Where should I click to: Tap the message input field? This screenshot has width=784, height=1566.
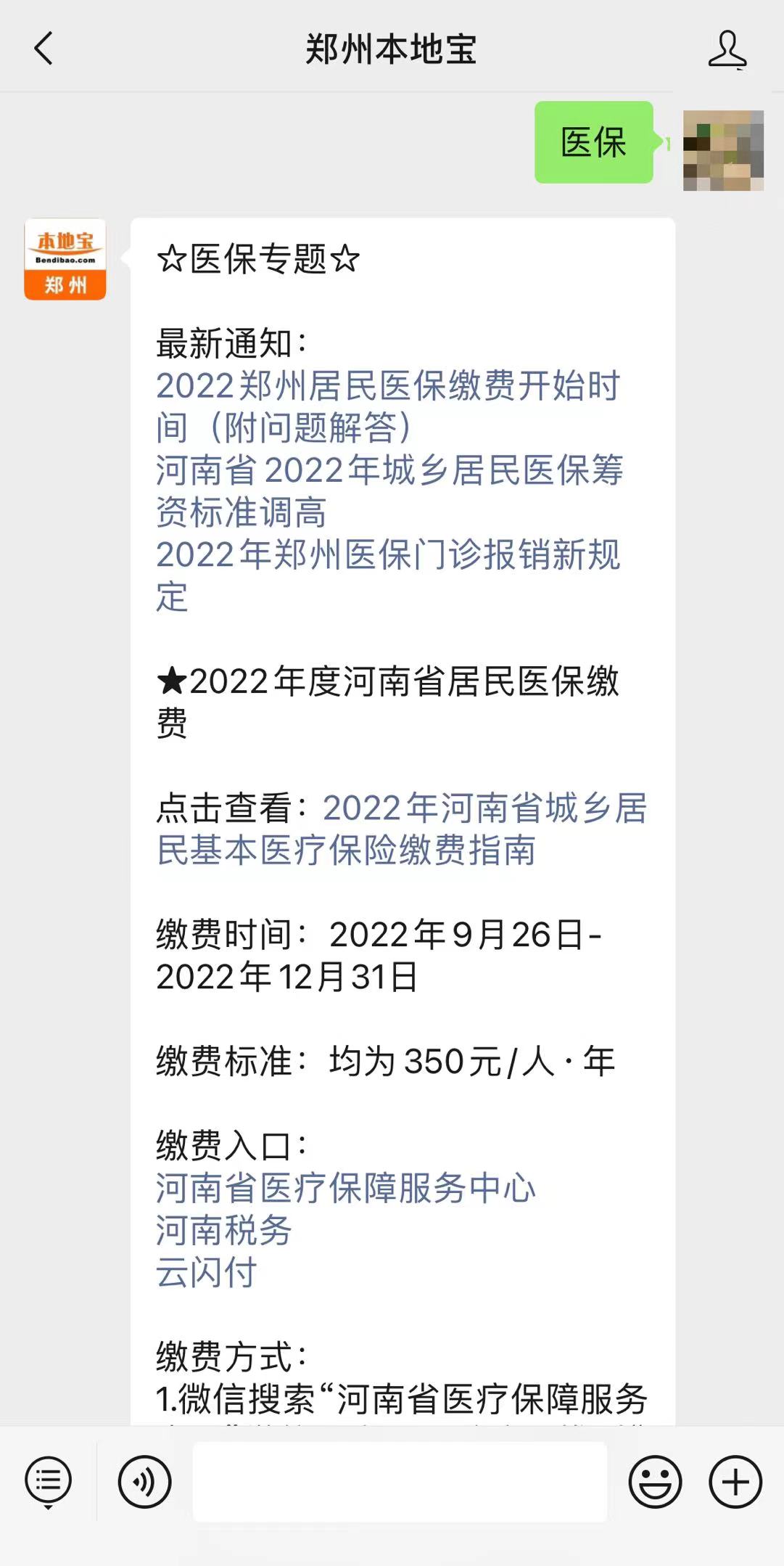(x=400, y=1481)
